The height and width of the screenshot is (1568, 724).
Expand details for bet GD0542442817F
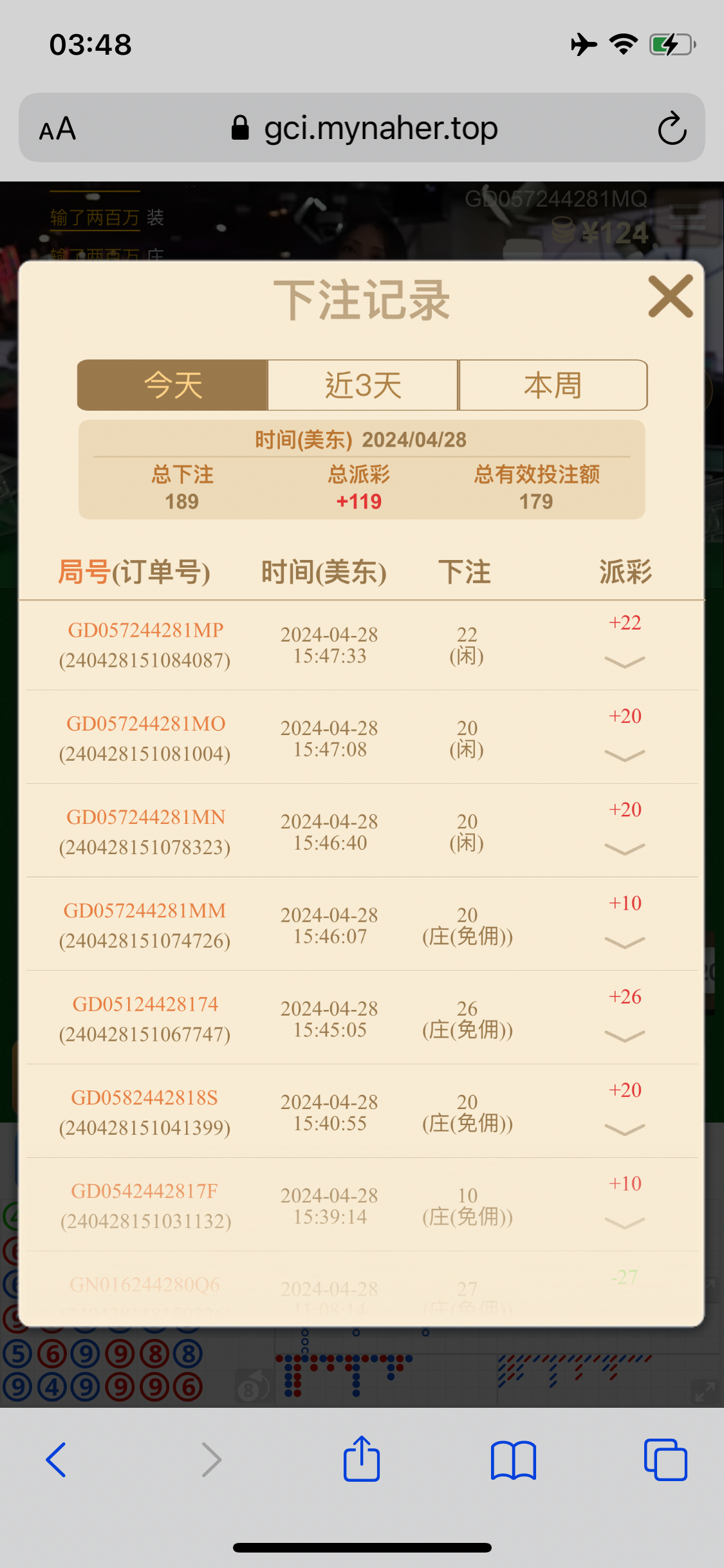point(624,1222)
